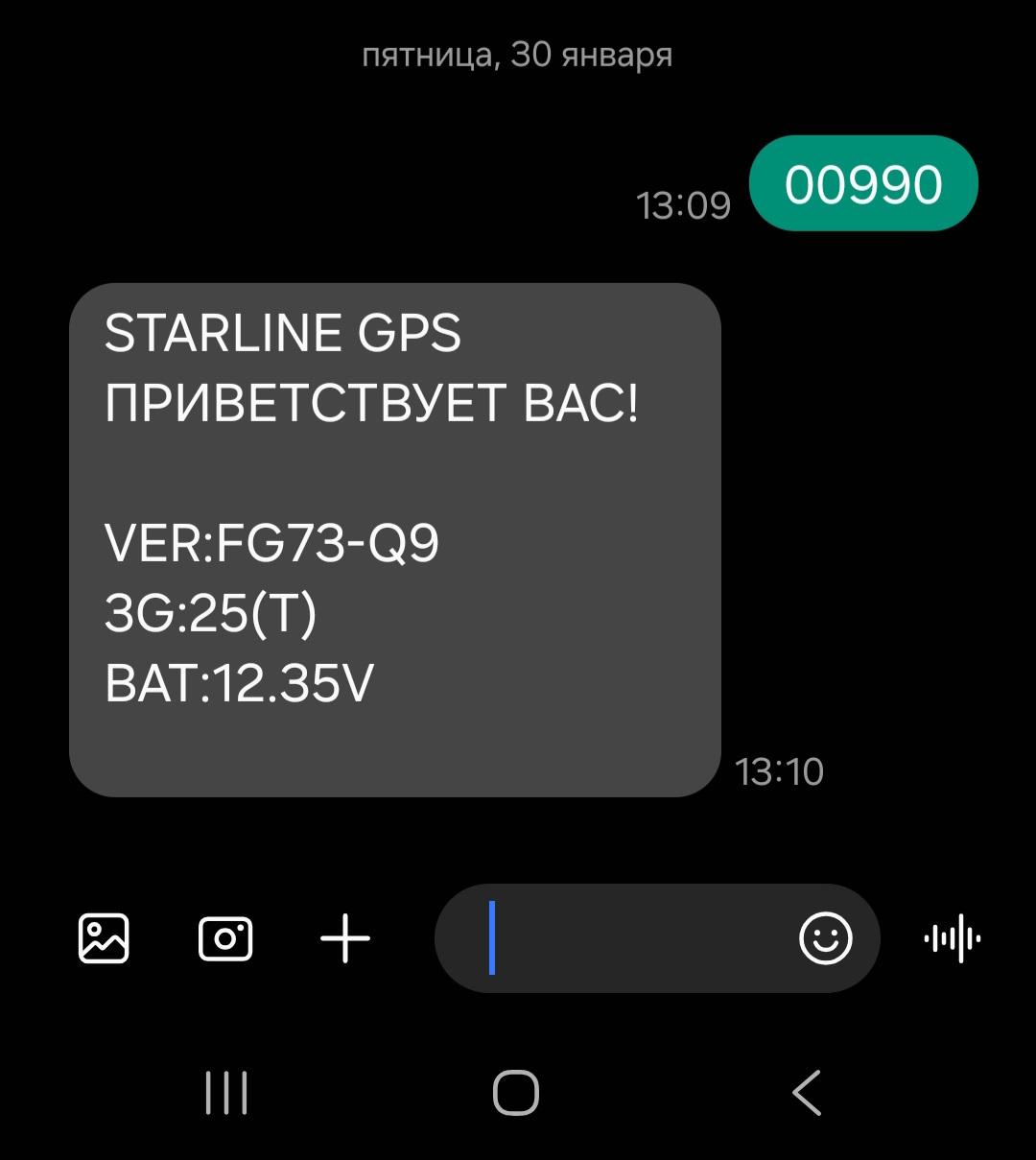Open the emoji picker
1036x1160 pixels.
(825, 938)
